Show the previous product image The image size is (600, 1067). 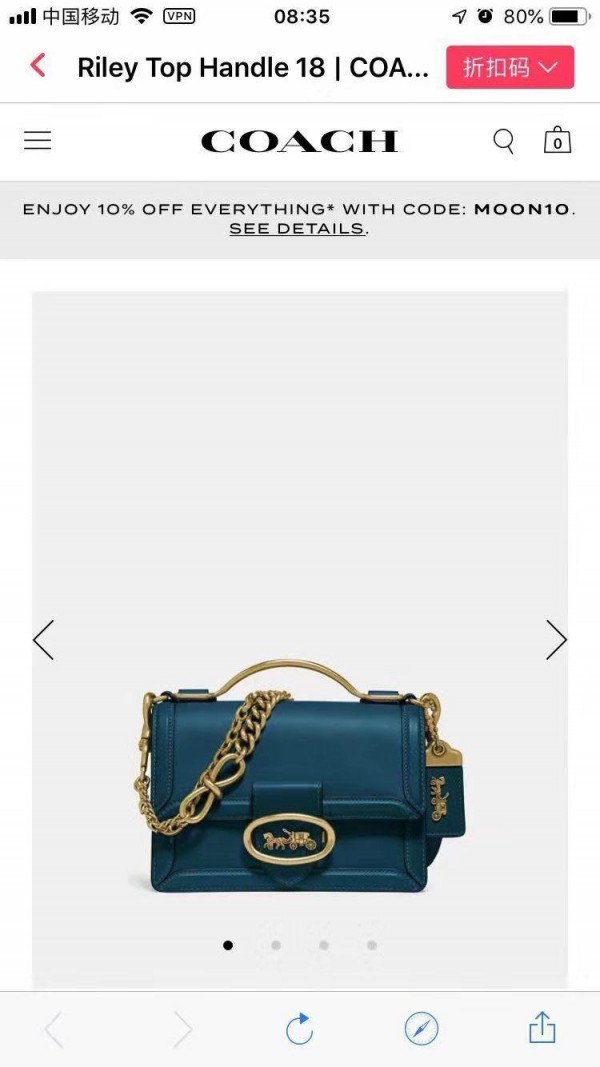point(43,640)
